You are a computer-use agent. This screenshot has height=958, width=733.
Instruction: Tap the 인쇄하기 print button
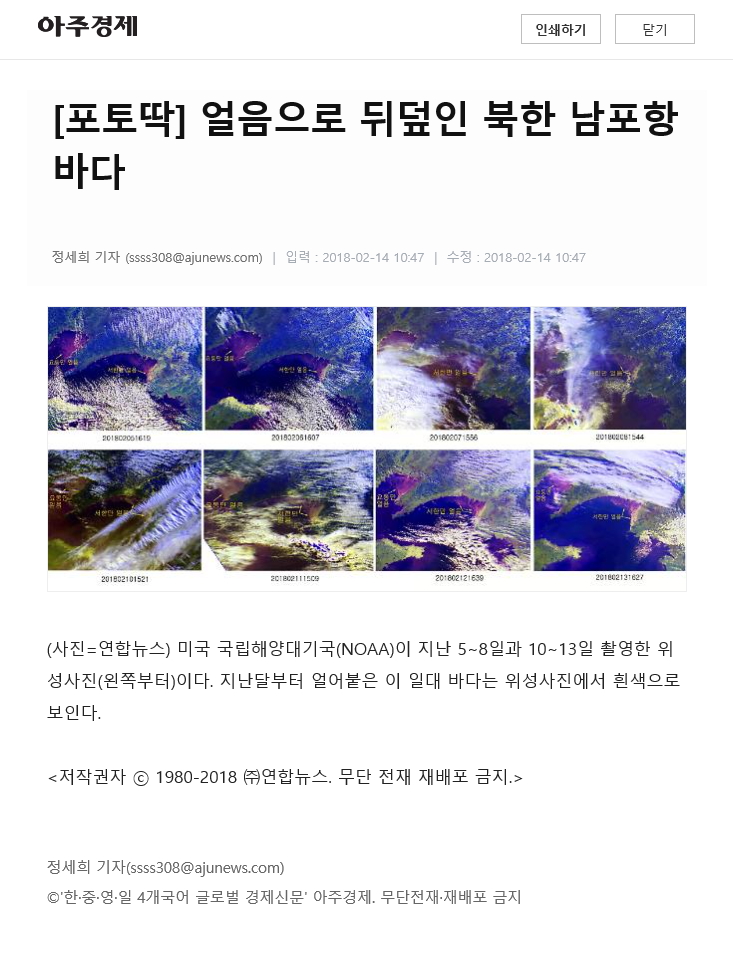coord(560,30)
